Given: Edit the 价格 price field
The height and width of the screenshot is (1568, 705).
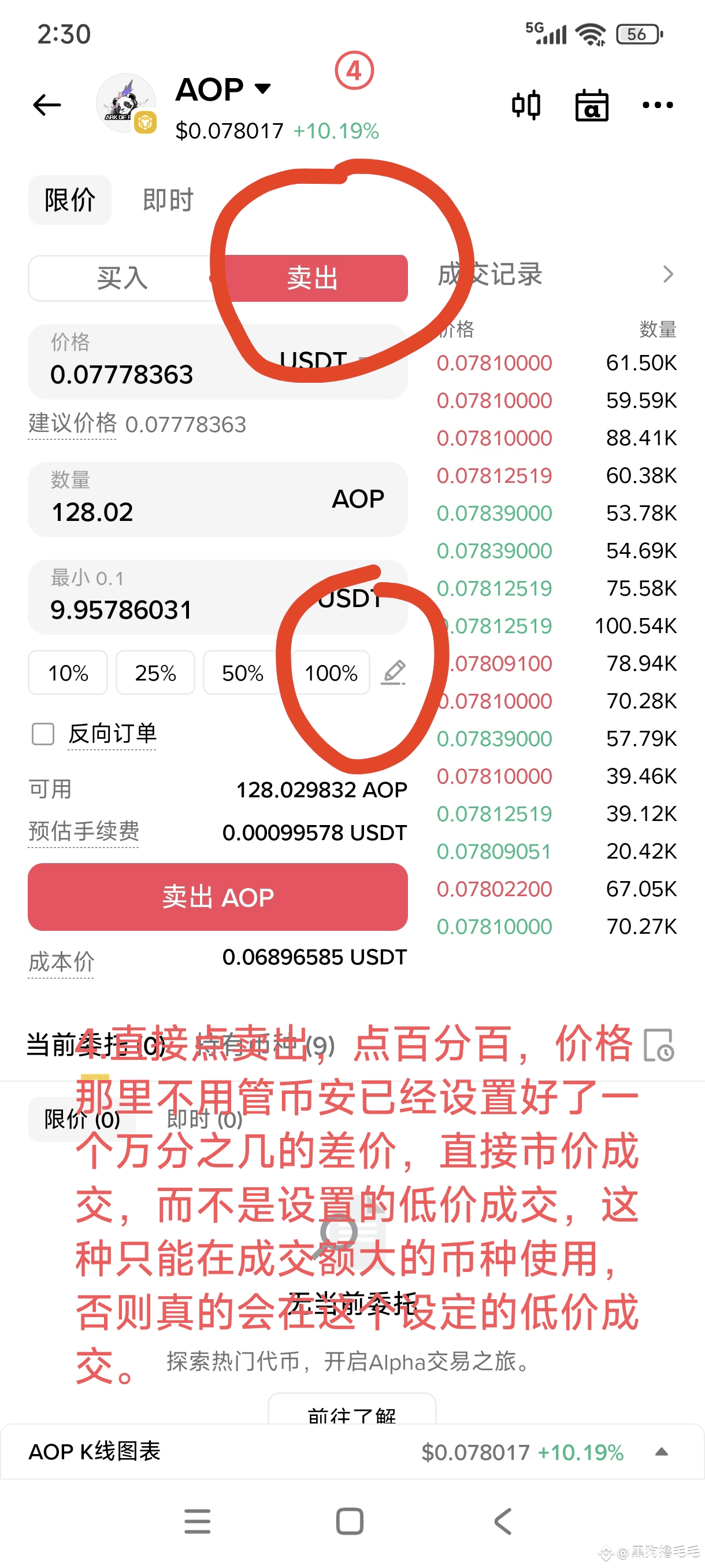Looking at the screenshot, I should click(217, 361).
